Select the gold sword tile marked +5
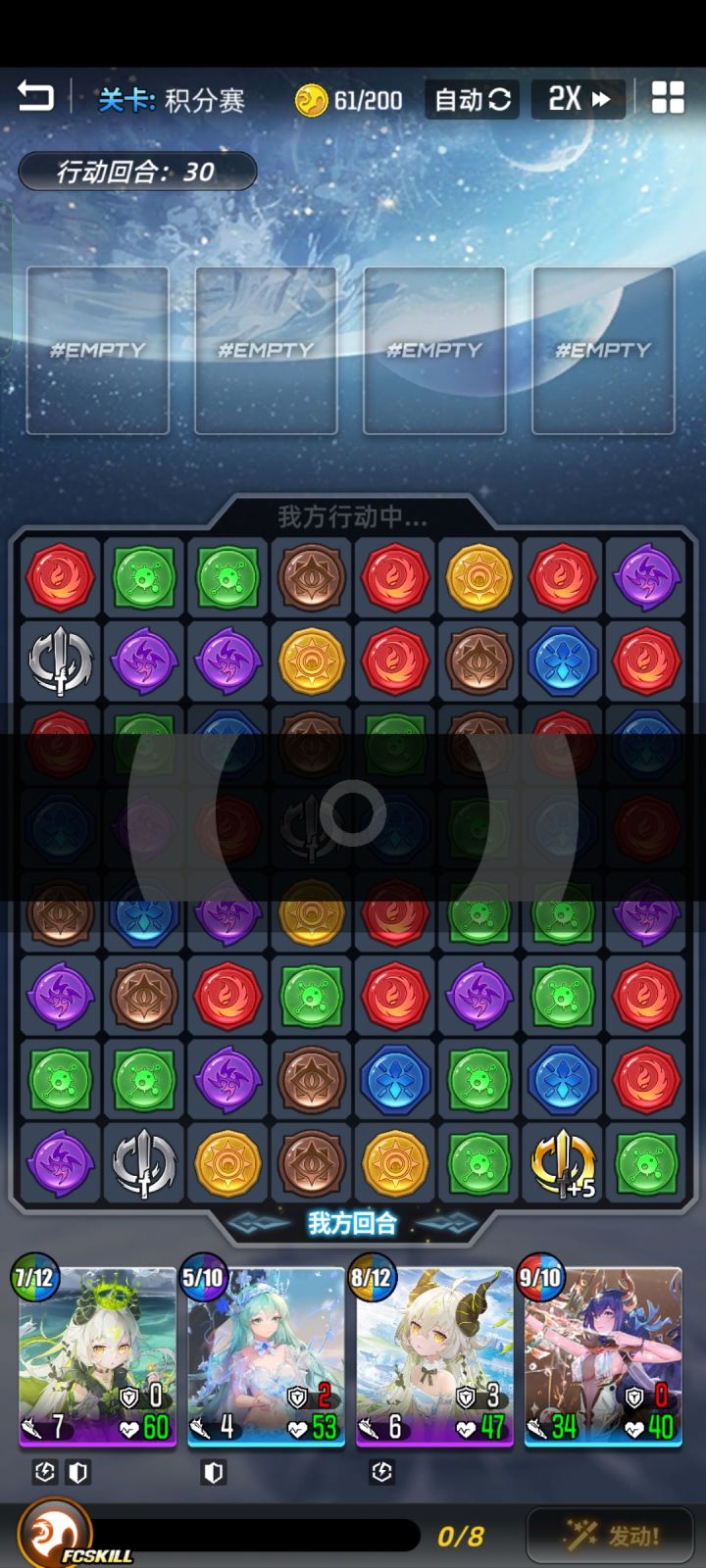 (x=562, y=1163)
